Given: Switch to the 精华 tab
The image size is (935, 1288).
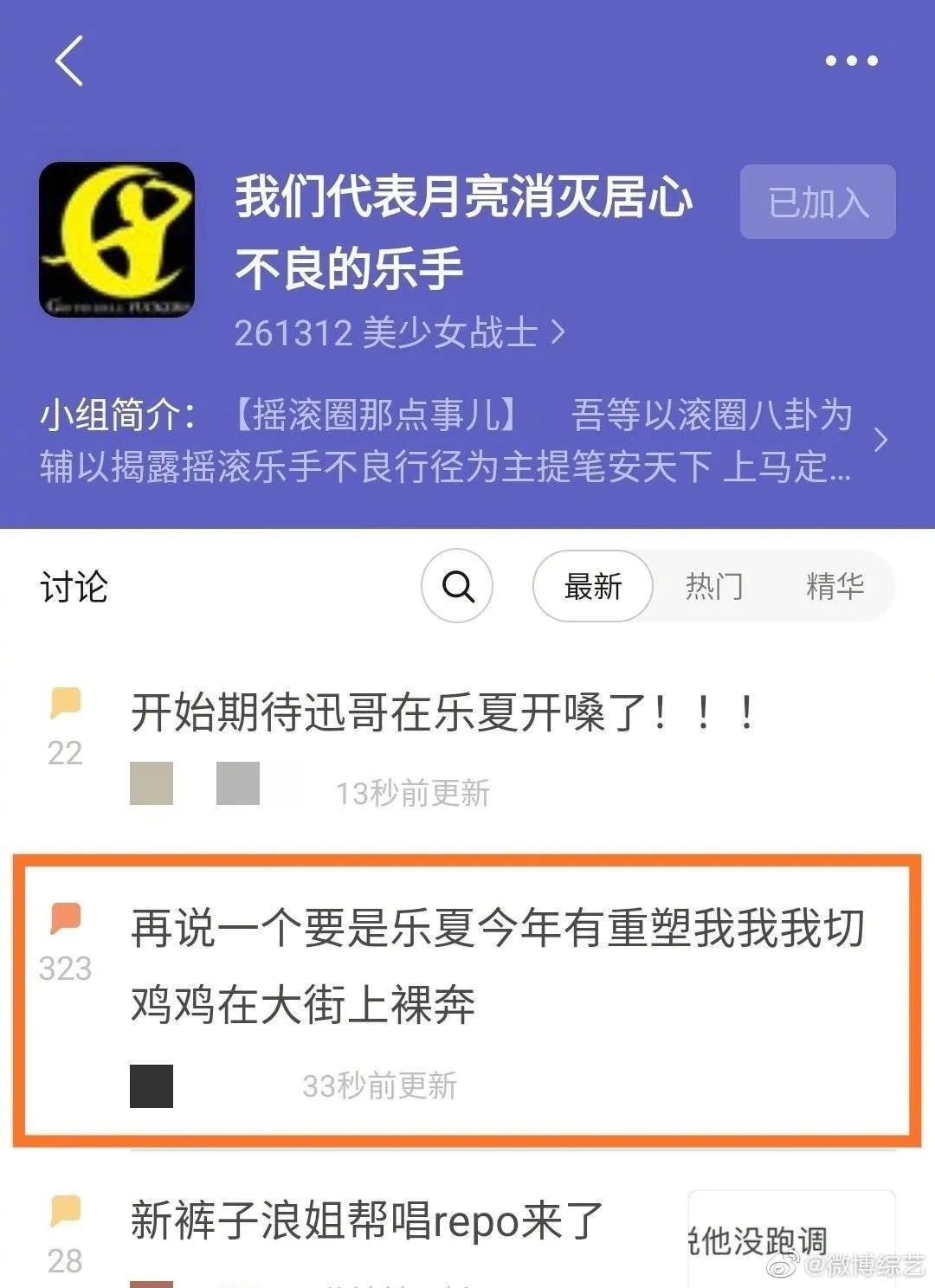Looking at the screenshot, I should pos(835,586).
